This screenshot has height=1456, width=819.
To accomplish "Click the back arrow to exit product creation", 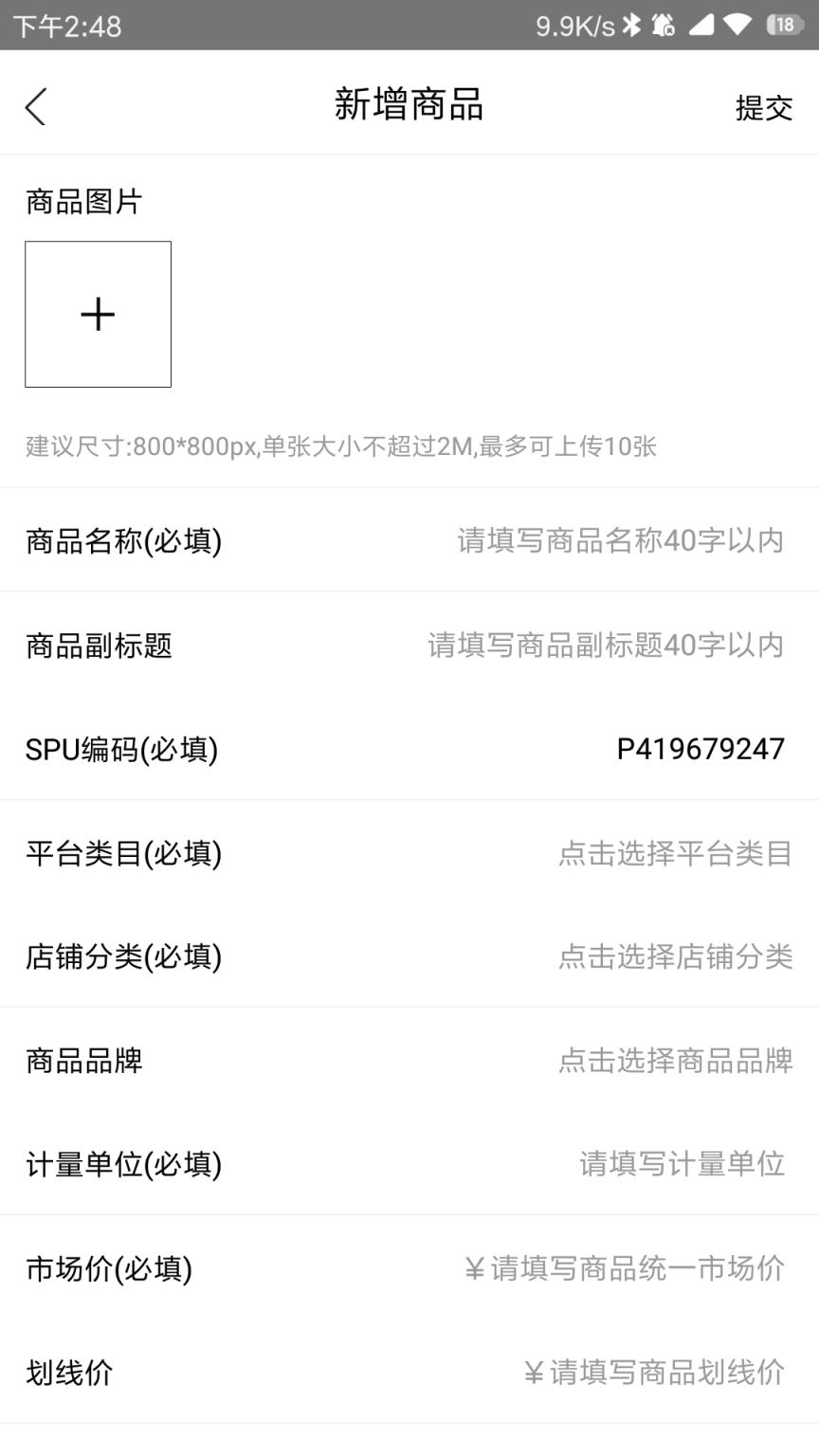I will pos(35,106).
